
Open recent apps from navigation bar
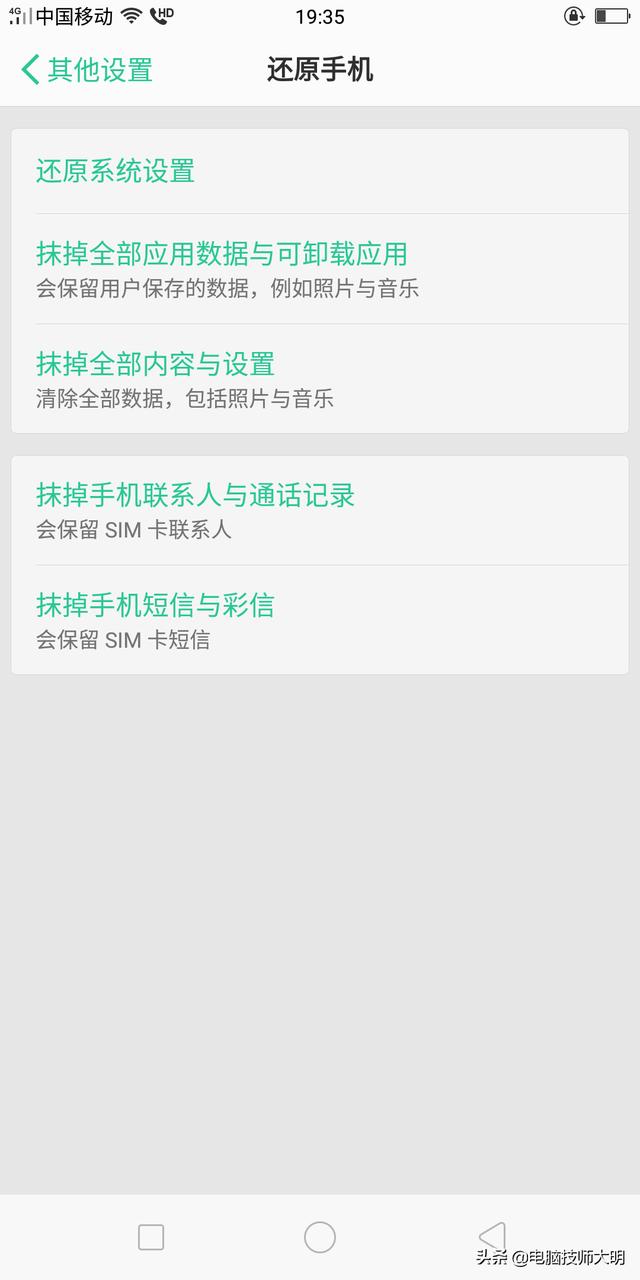click(151, 1237)
